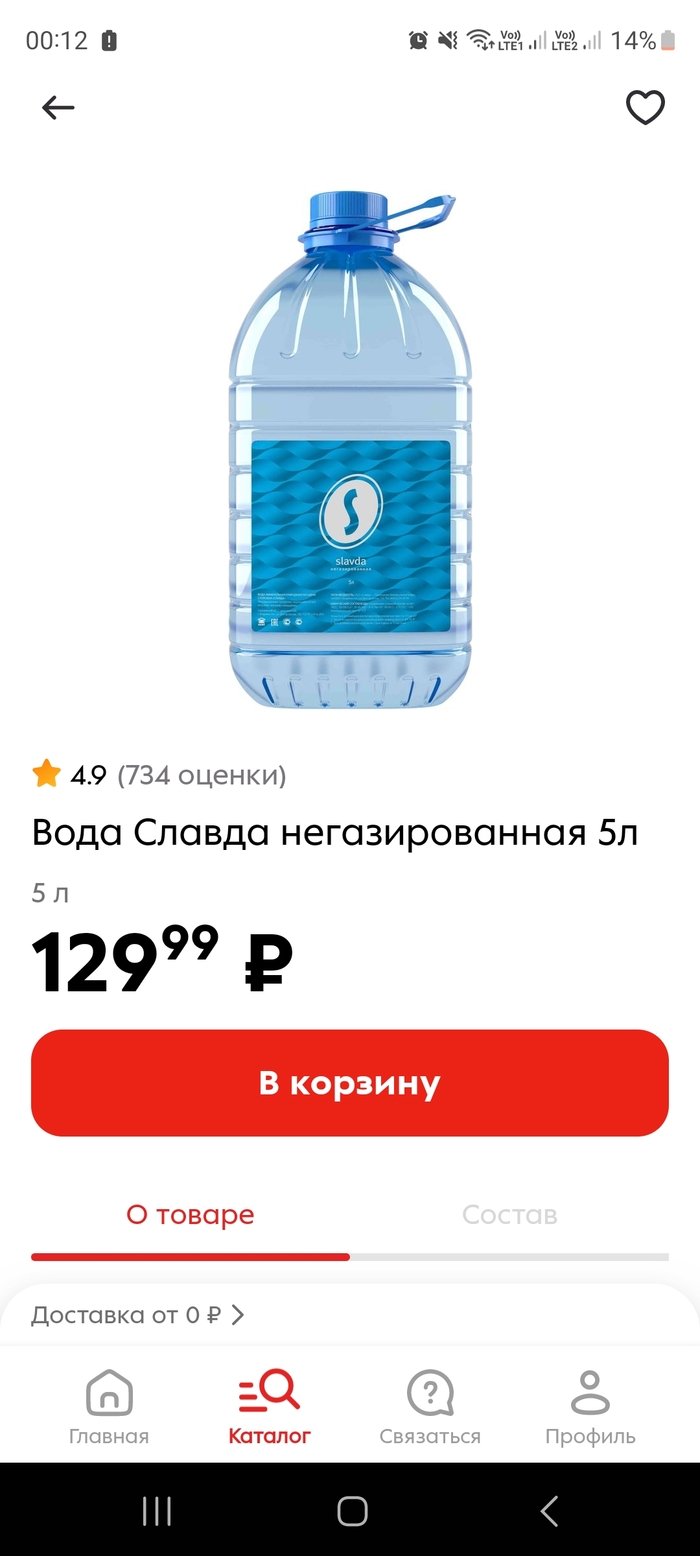Open «Доставка от 0 ₽» details
Viewport: 700px width, 1556px height.
tap(138, 1315)
